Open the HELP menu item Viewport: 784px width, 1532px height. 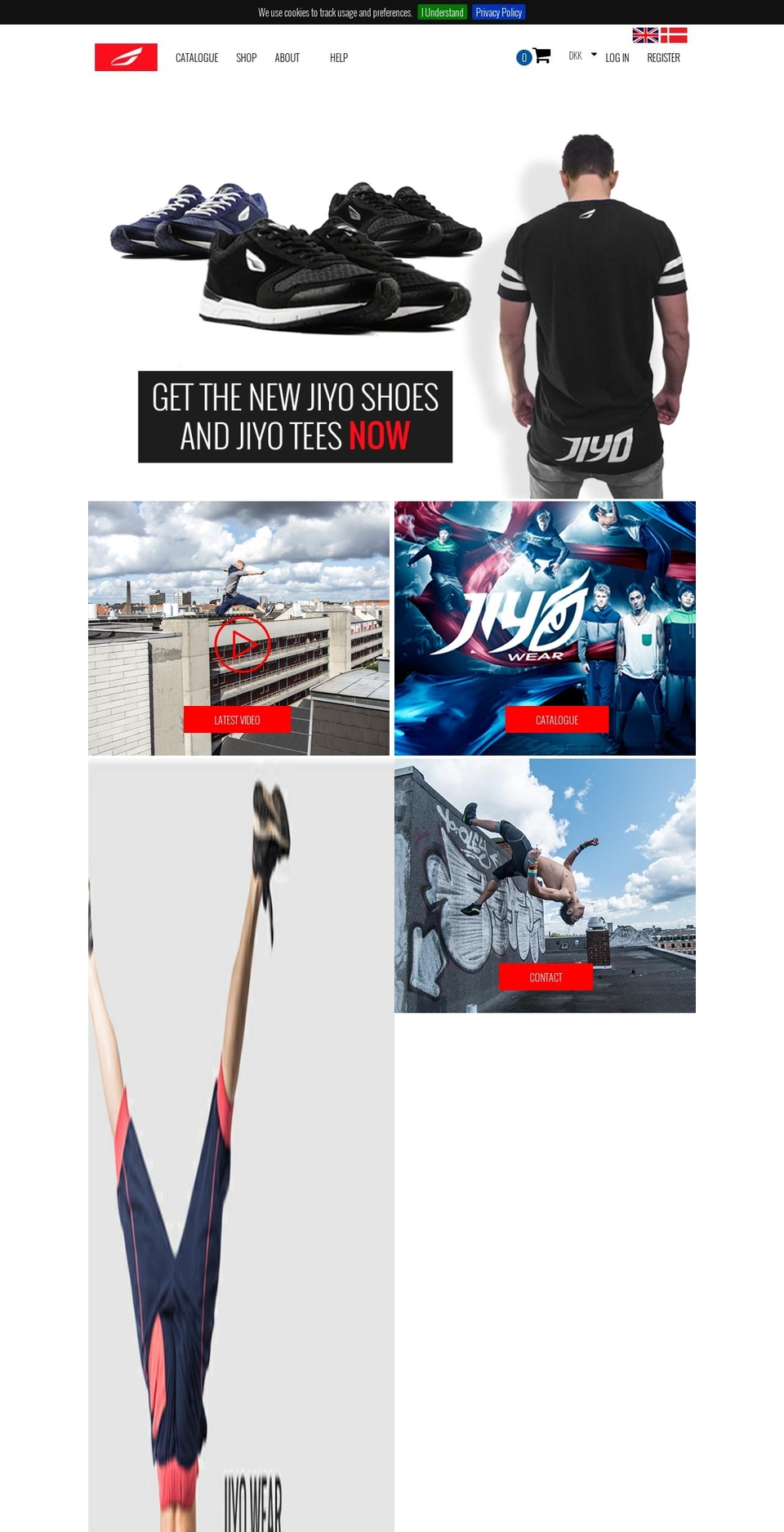[337, 58]
